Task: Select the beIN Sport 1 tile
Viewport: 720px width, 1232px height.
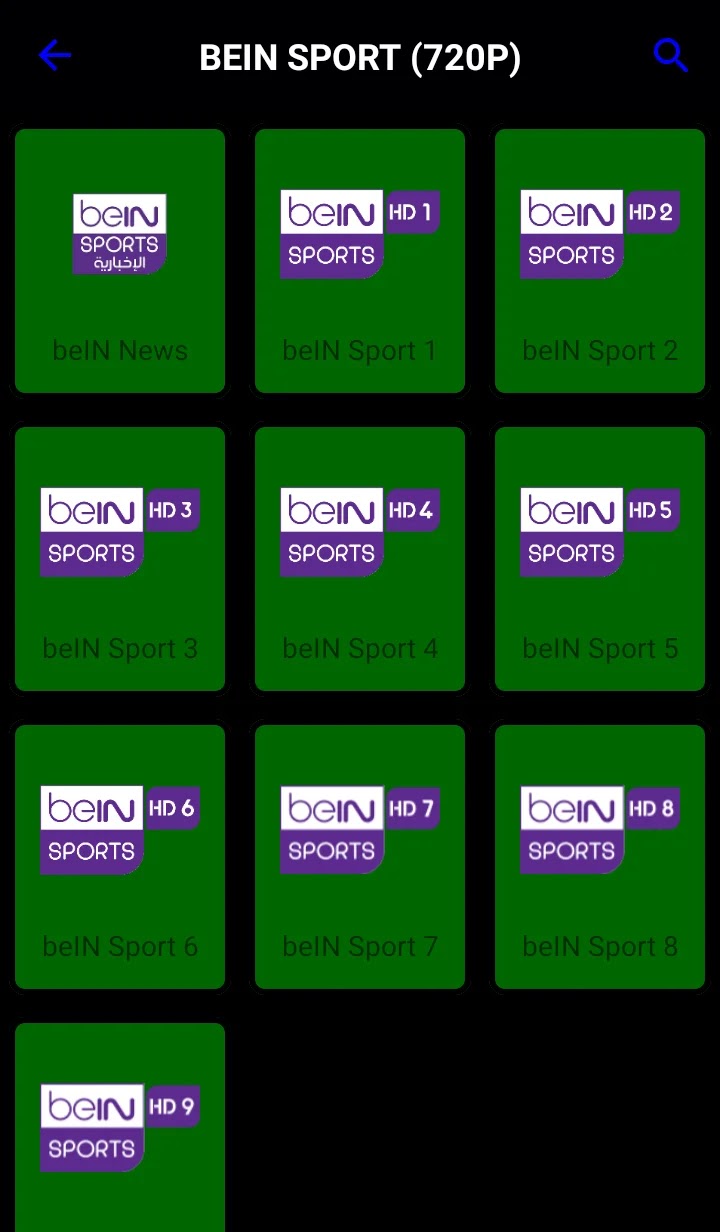Action: tap(360, 261)
